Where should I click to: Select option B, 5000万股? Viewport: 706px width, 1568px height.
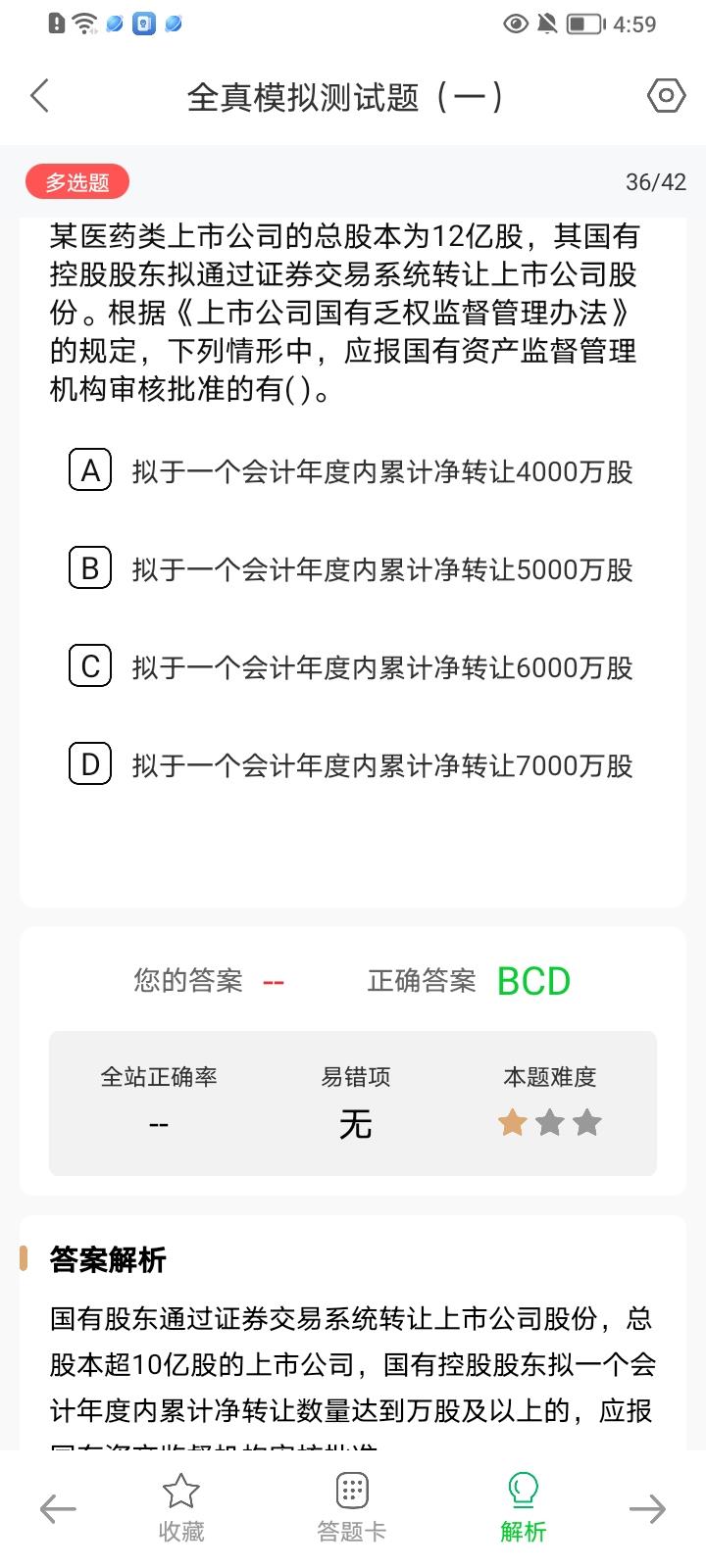pyautogui.click(x=351, y=569)
